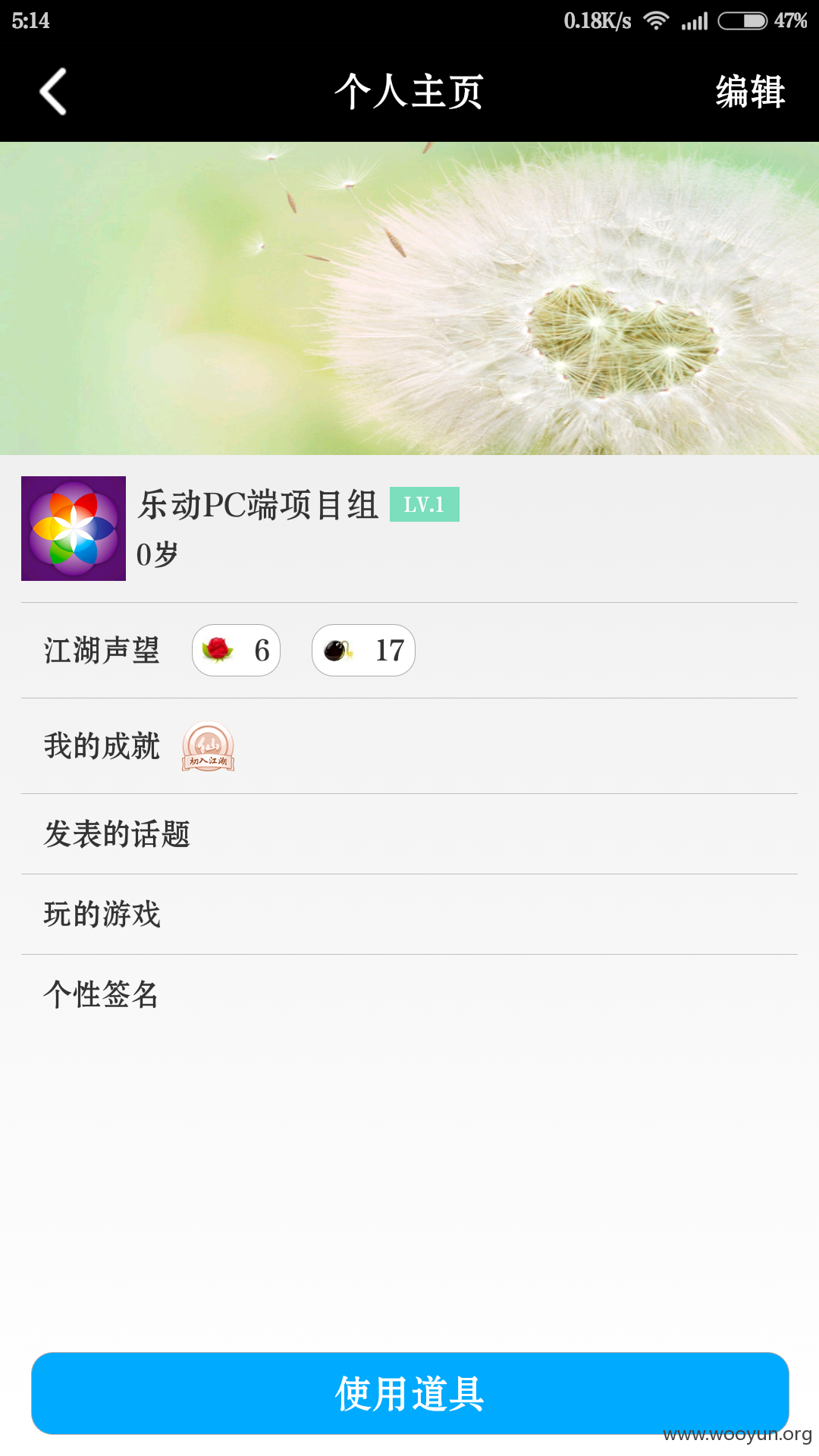Open the profile avatar picture
The image size is (819, 1456).
coord(74,529)
